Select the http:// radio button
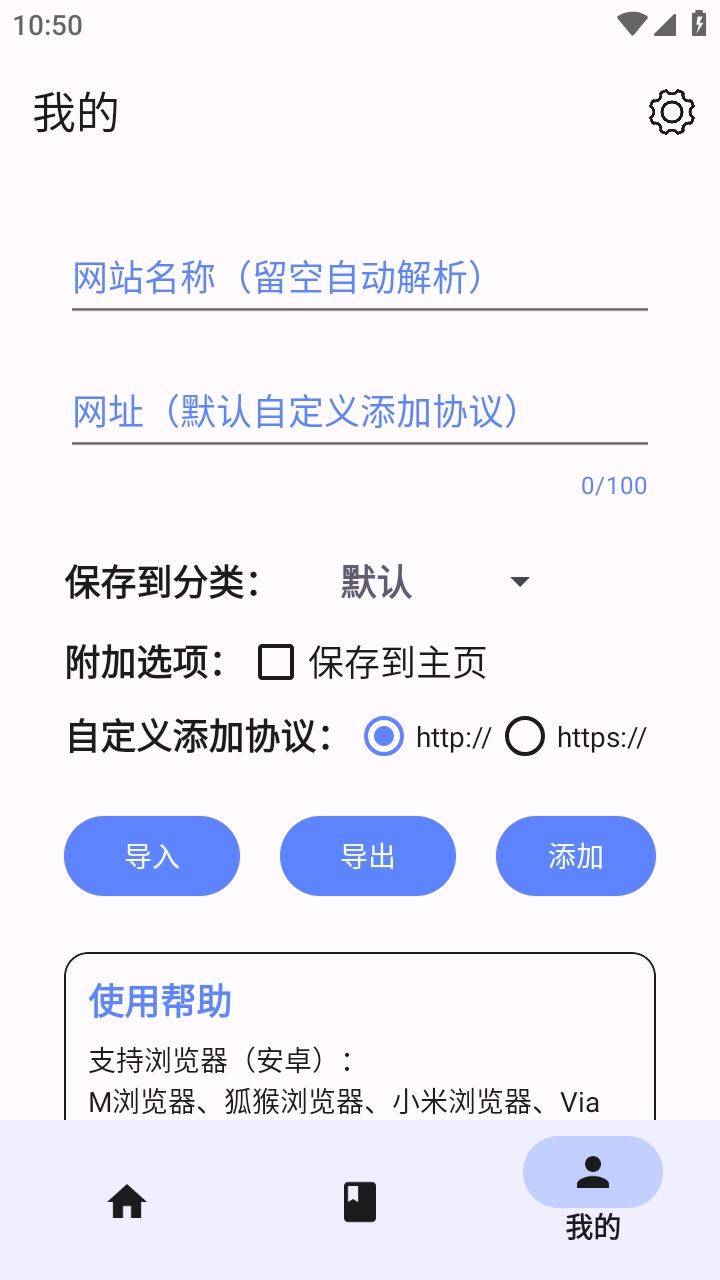 (384, 737)
